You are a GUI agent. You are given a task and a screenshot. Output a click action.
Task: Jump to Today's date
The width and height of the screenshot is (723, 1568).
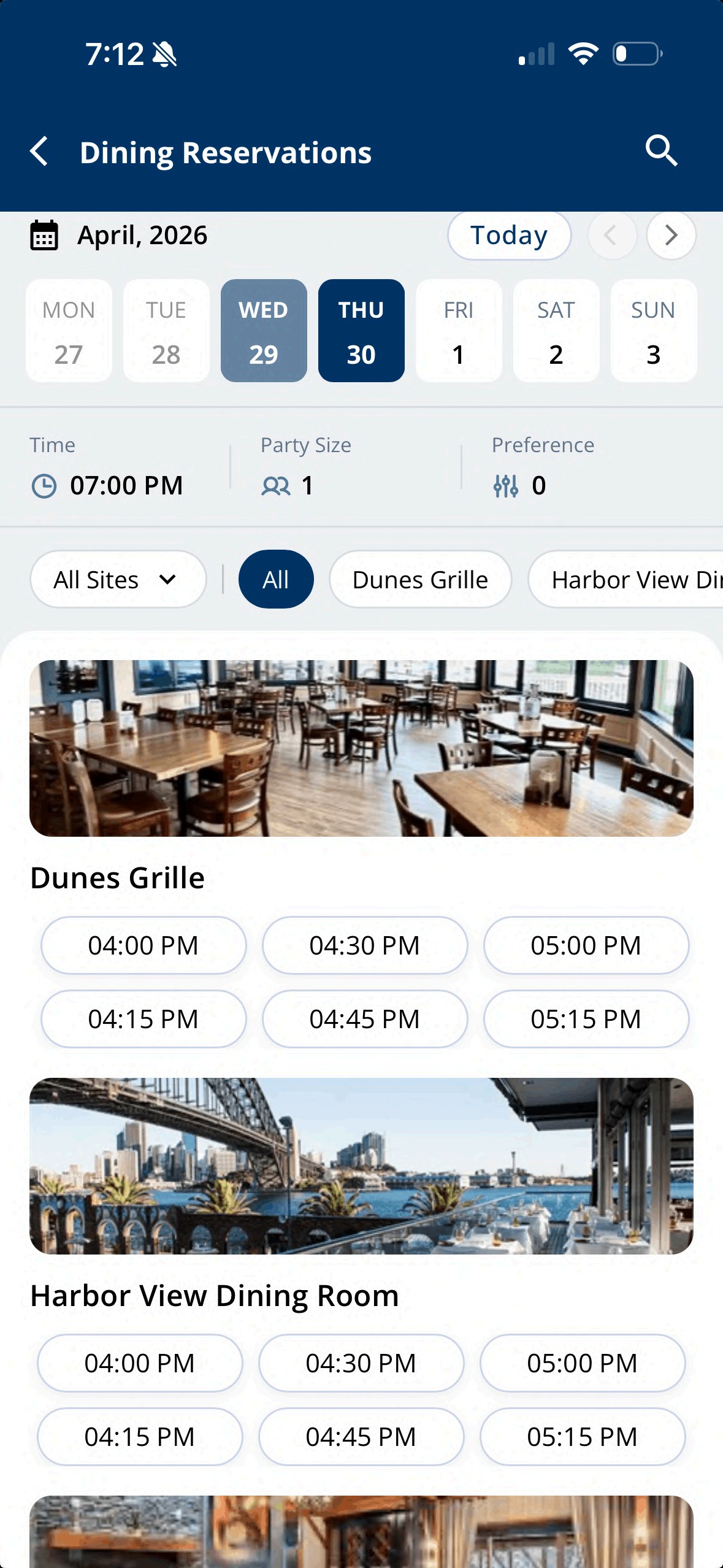point(509,236)
